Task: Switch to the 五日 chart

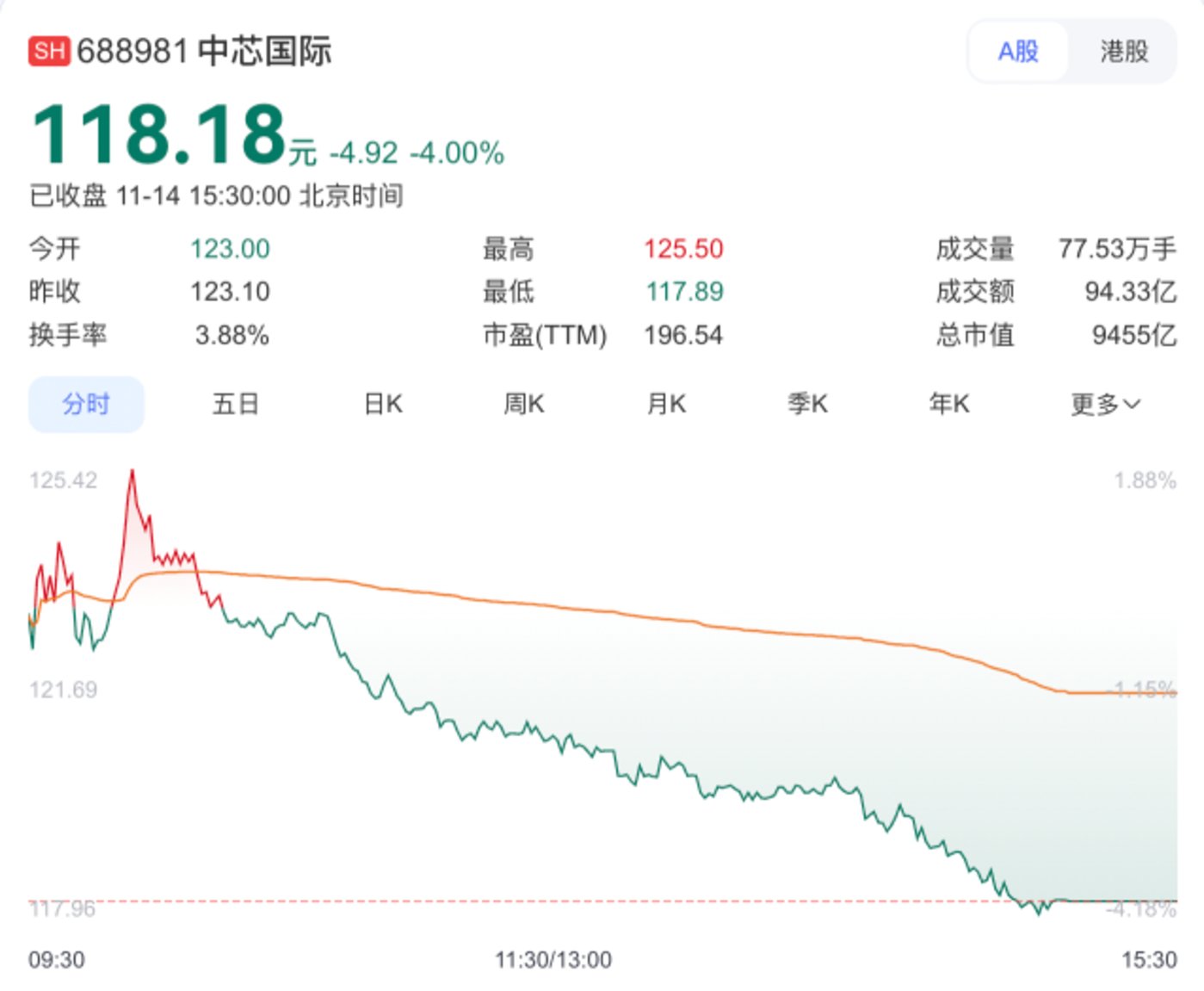Action: click(x=235, y=404)
